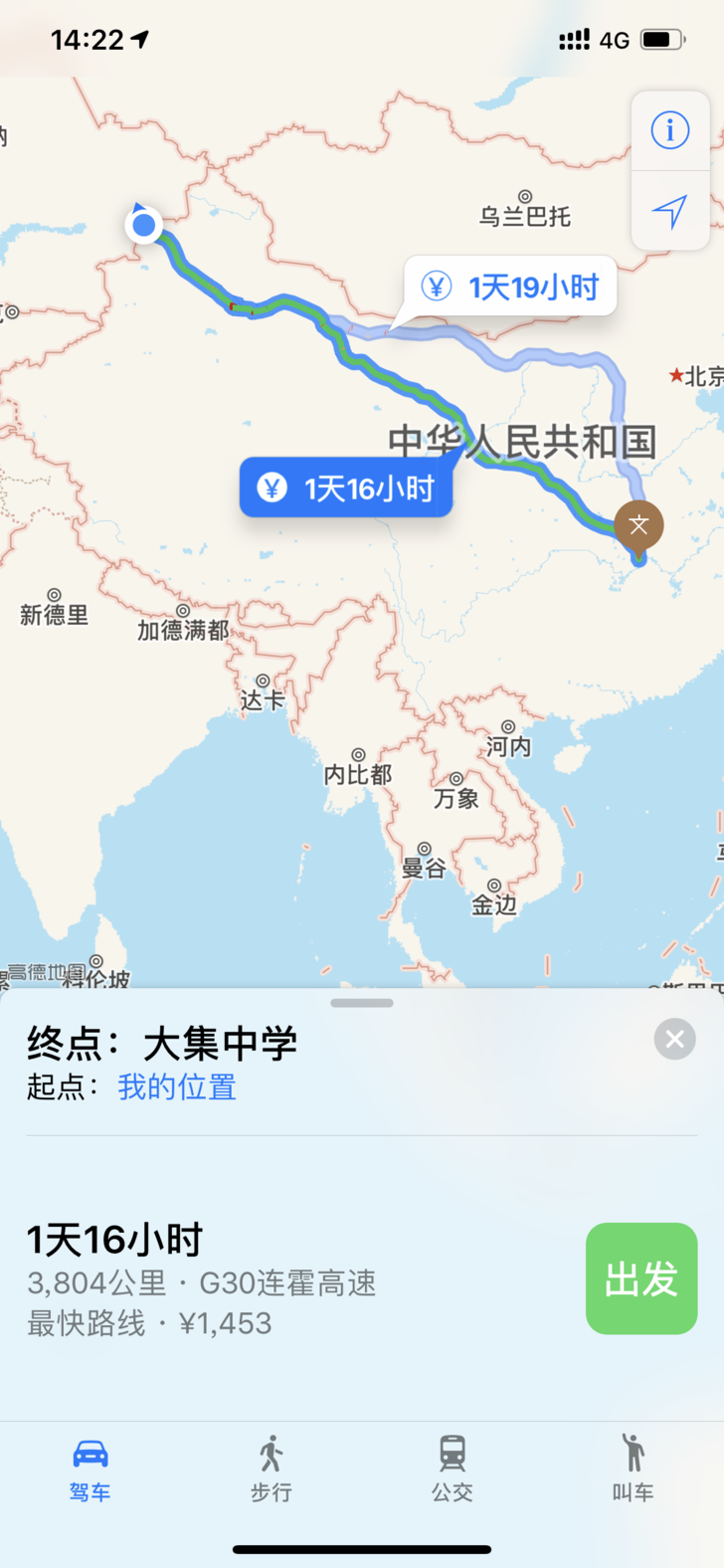Start navigation with 出发 button
The image size is (724, 1568).
(641, 1278)
